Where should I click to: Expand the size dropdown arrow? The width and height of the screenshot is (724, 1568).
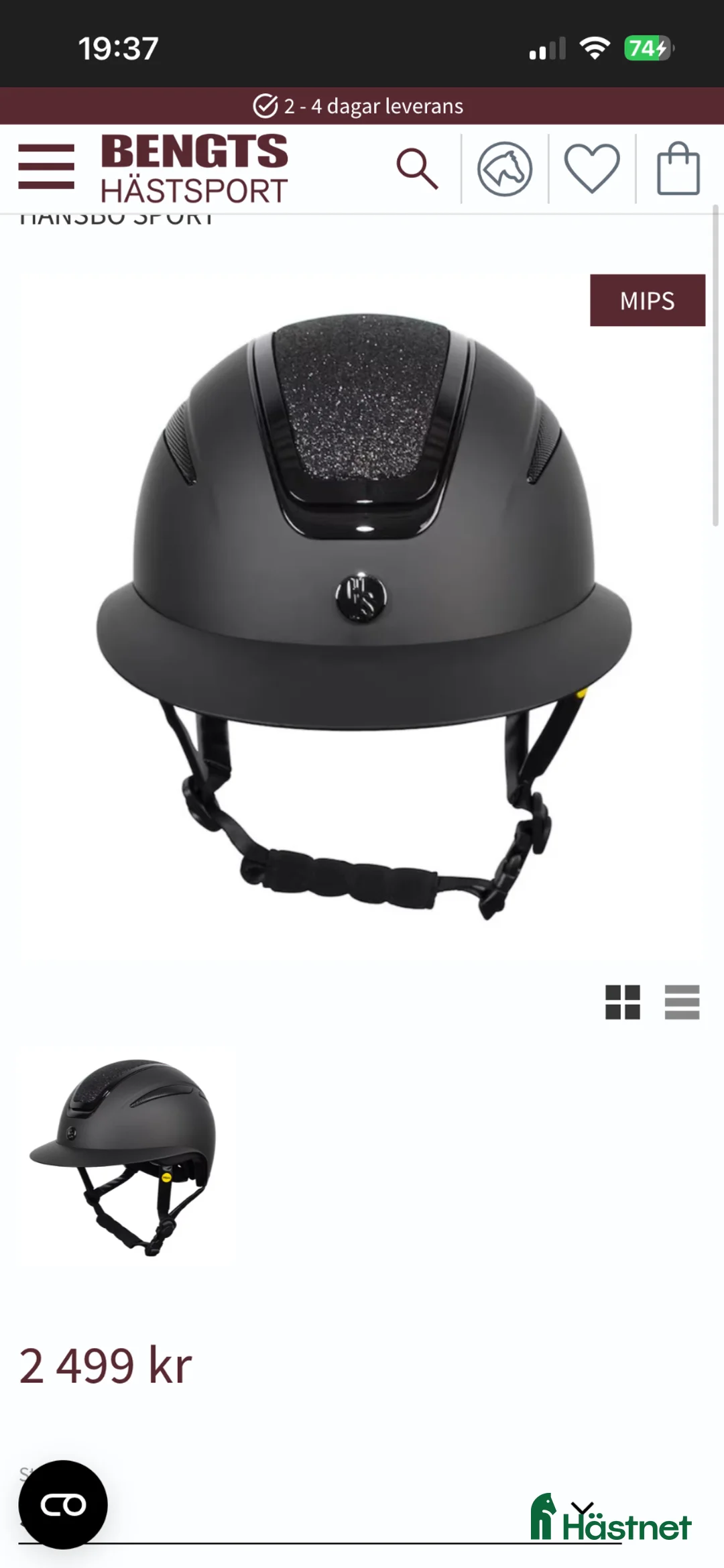point(582,1510)
